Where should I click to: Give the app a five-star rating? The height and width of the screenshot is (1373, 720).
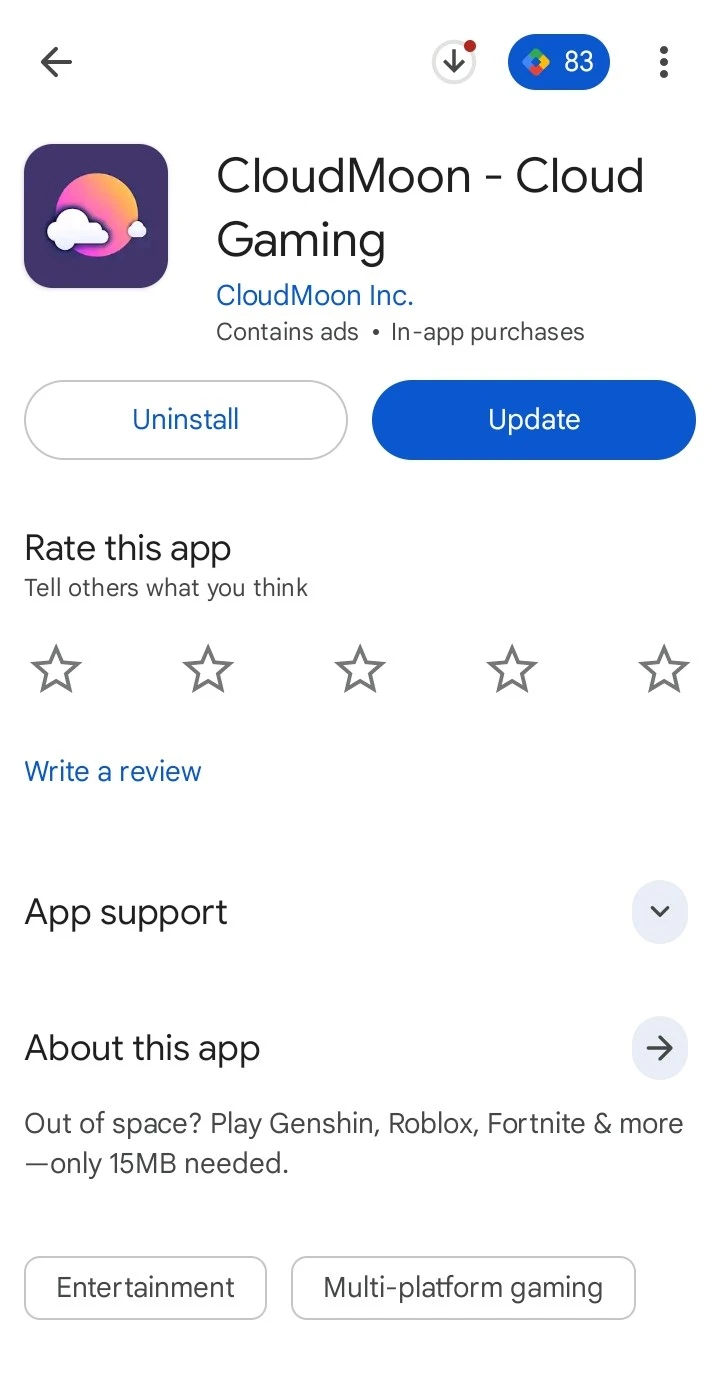pos(663,669)
